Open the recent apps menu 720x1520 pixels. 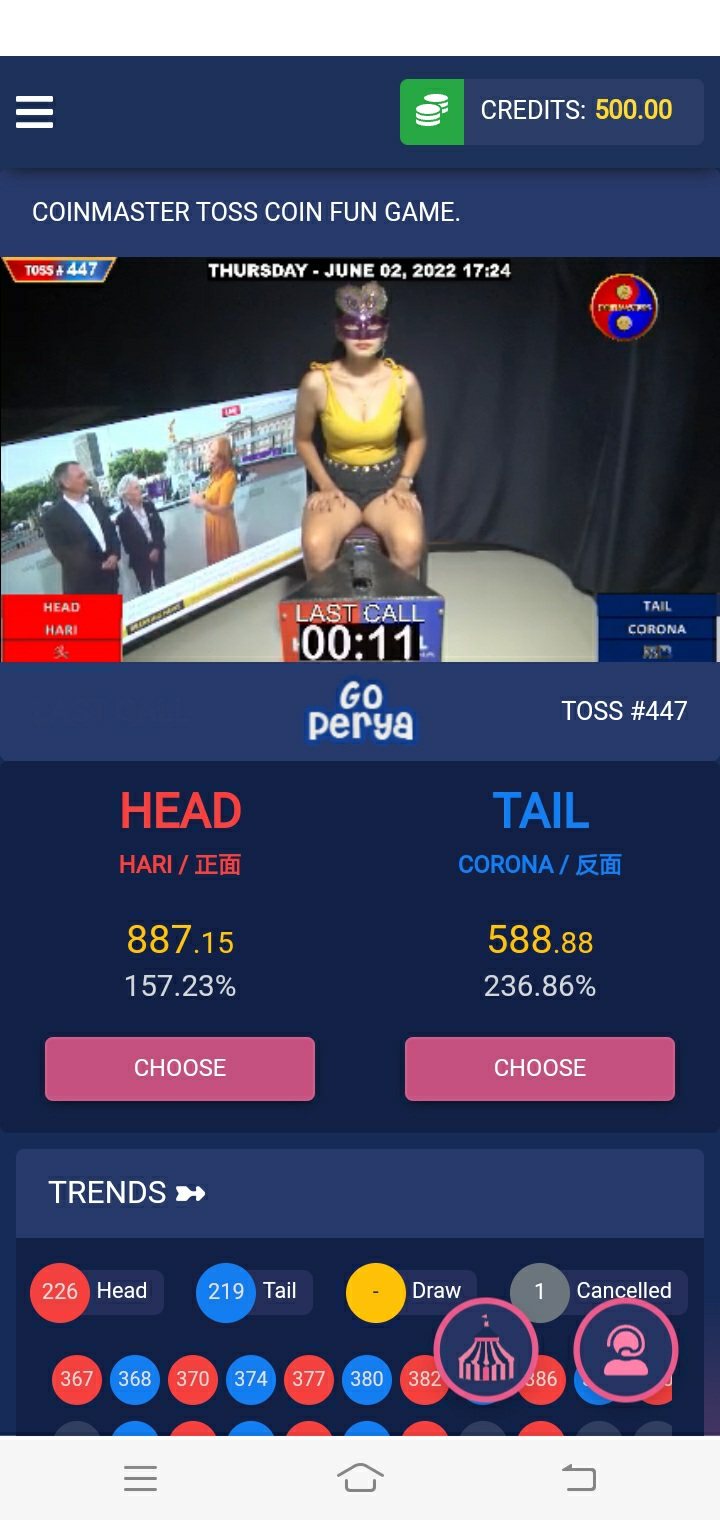(x=141, y=1477)
